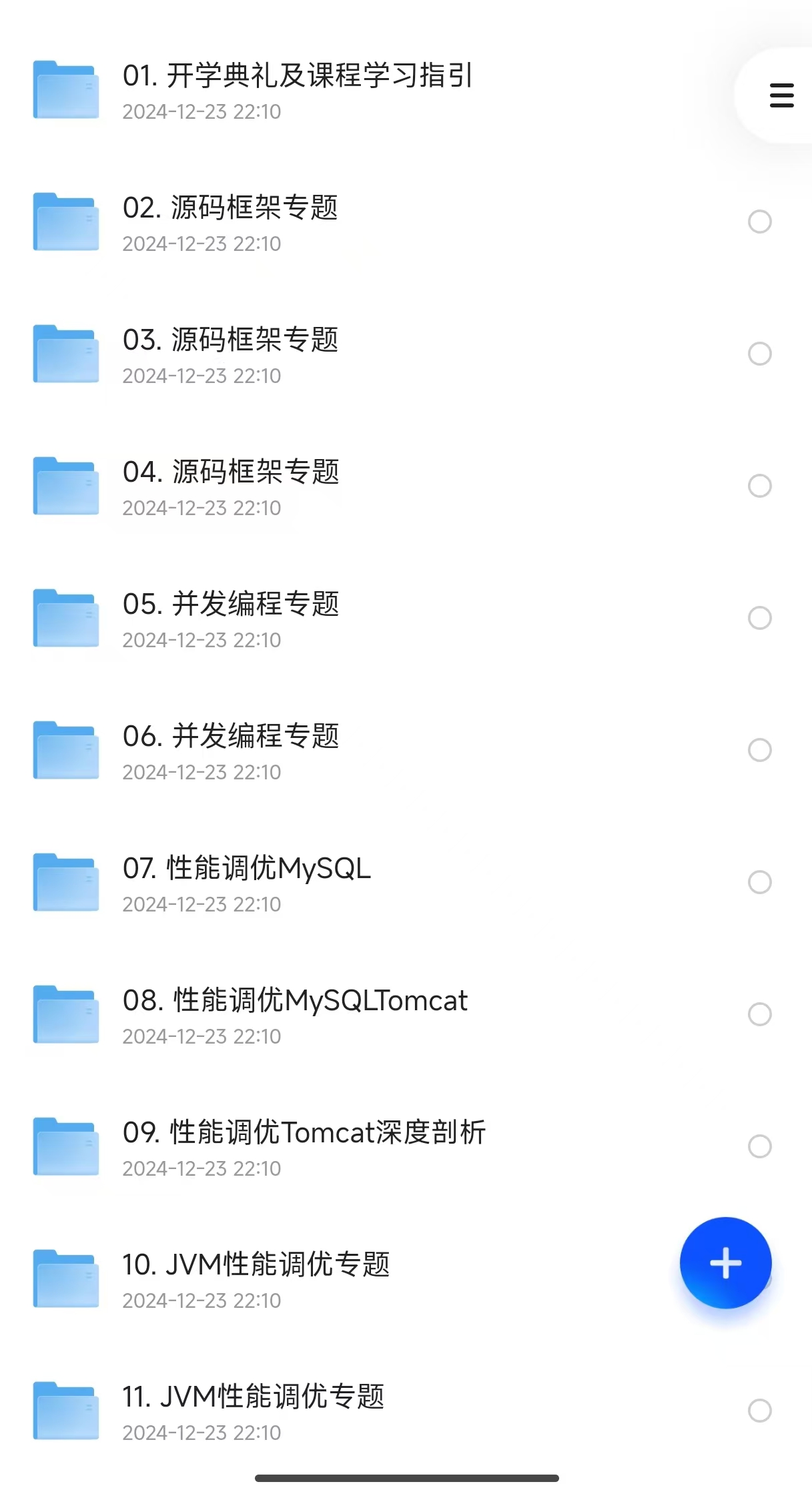Select the circle for 05. 并发编程专题
This screenshot has width=812, height=1496.
[759, 618]
